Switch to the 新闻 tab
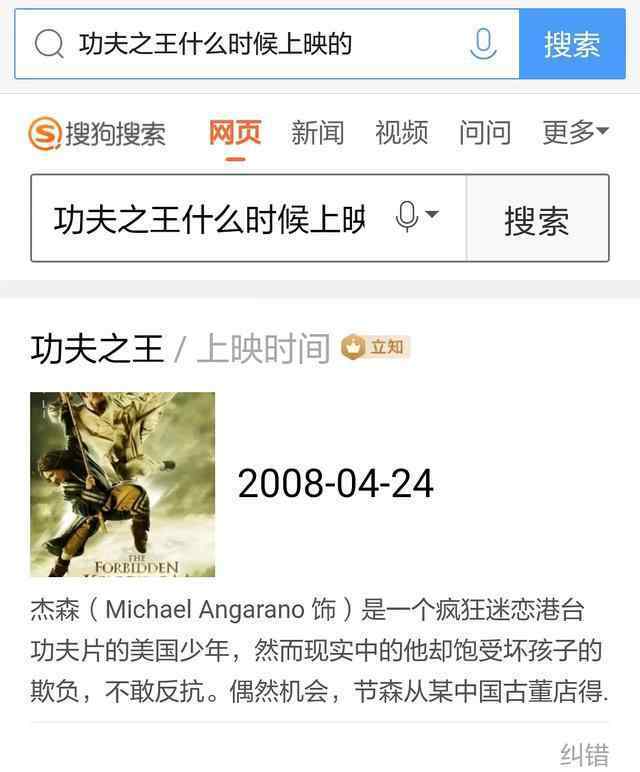 pos(317,132)
